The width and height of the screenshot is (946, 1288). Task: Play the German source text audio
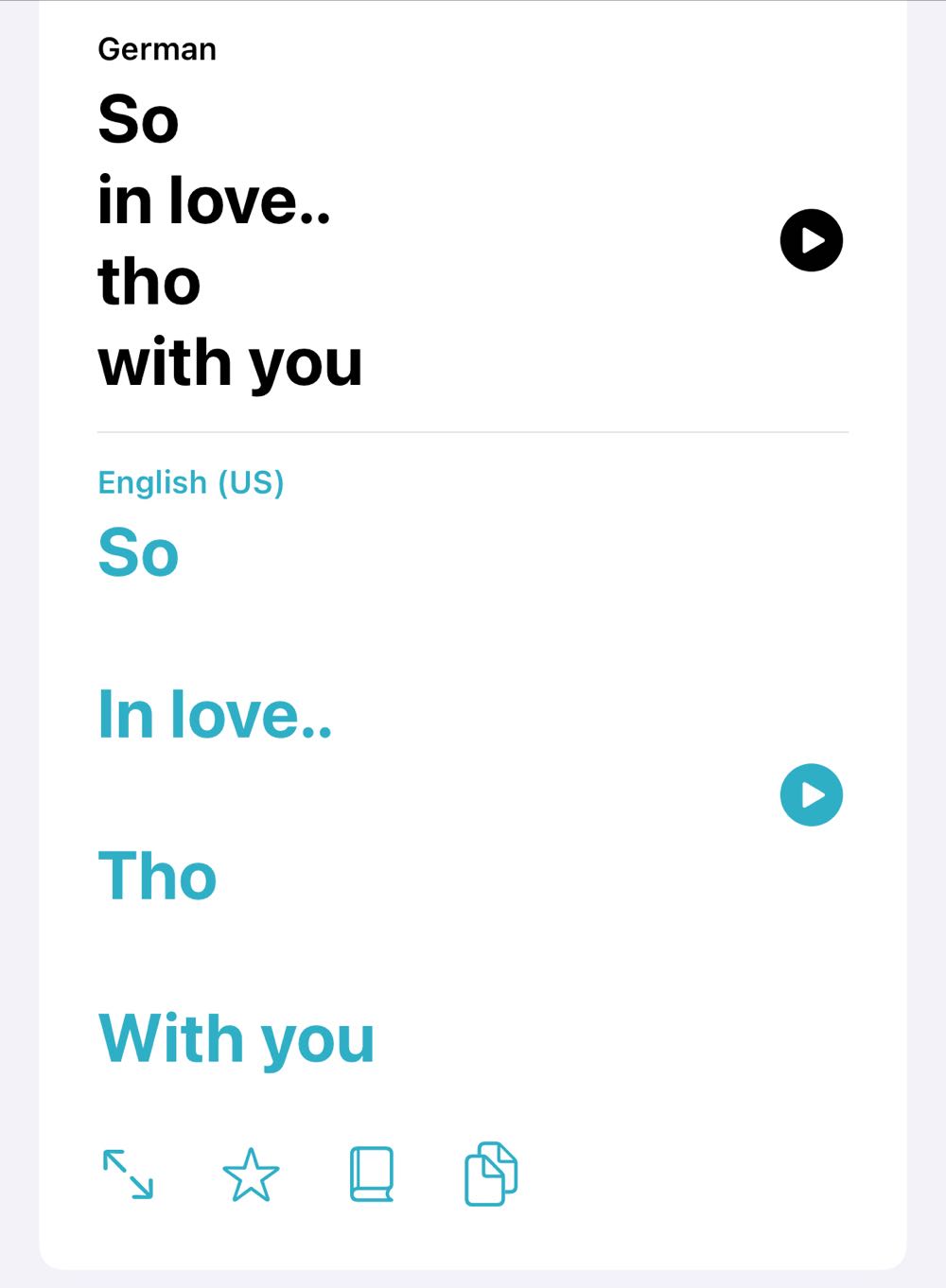coord(811,240)
